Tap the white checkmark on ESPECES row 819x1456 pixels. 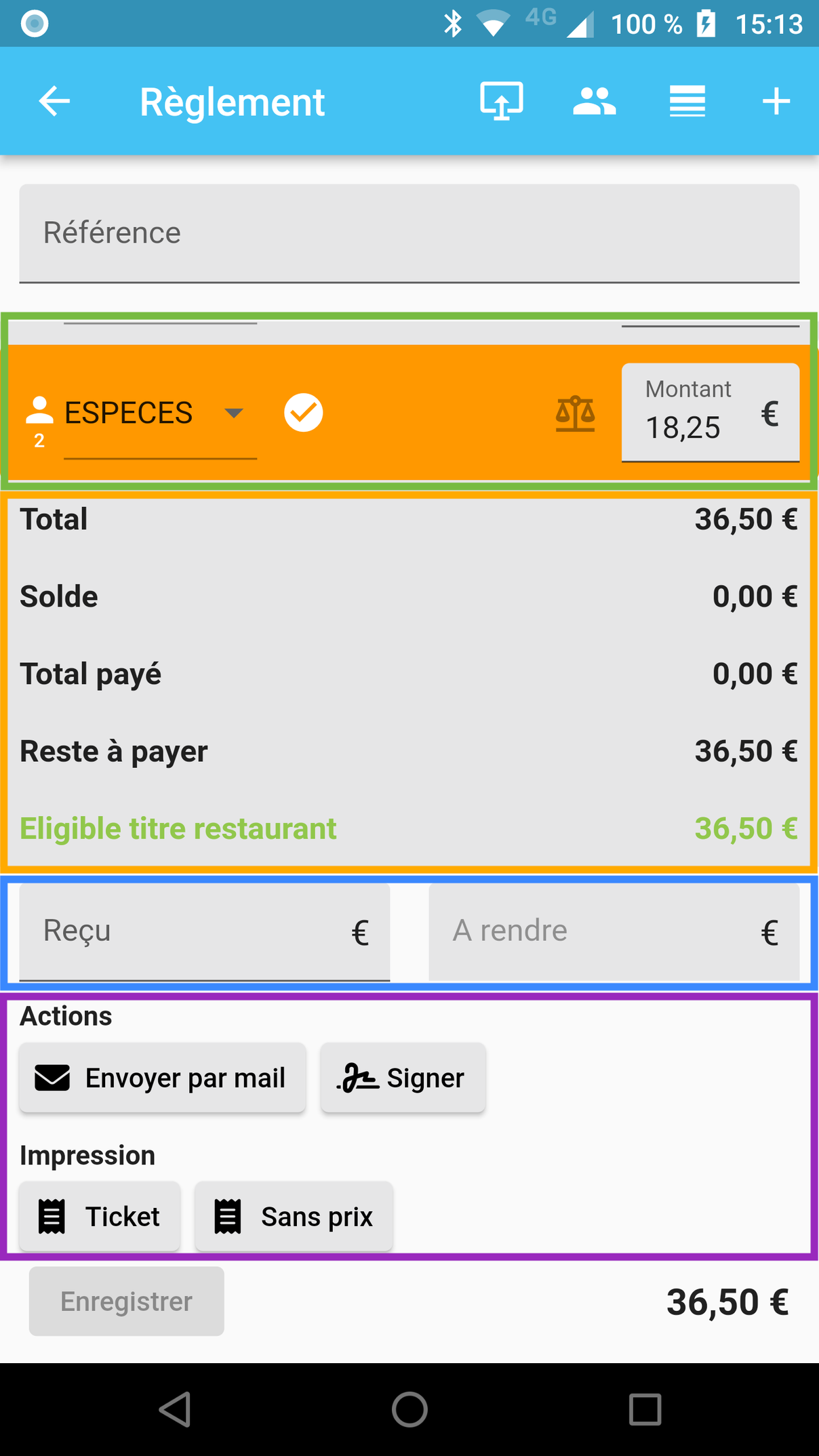tap(303, 413)
